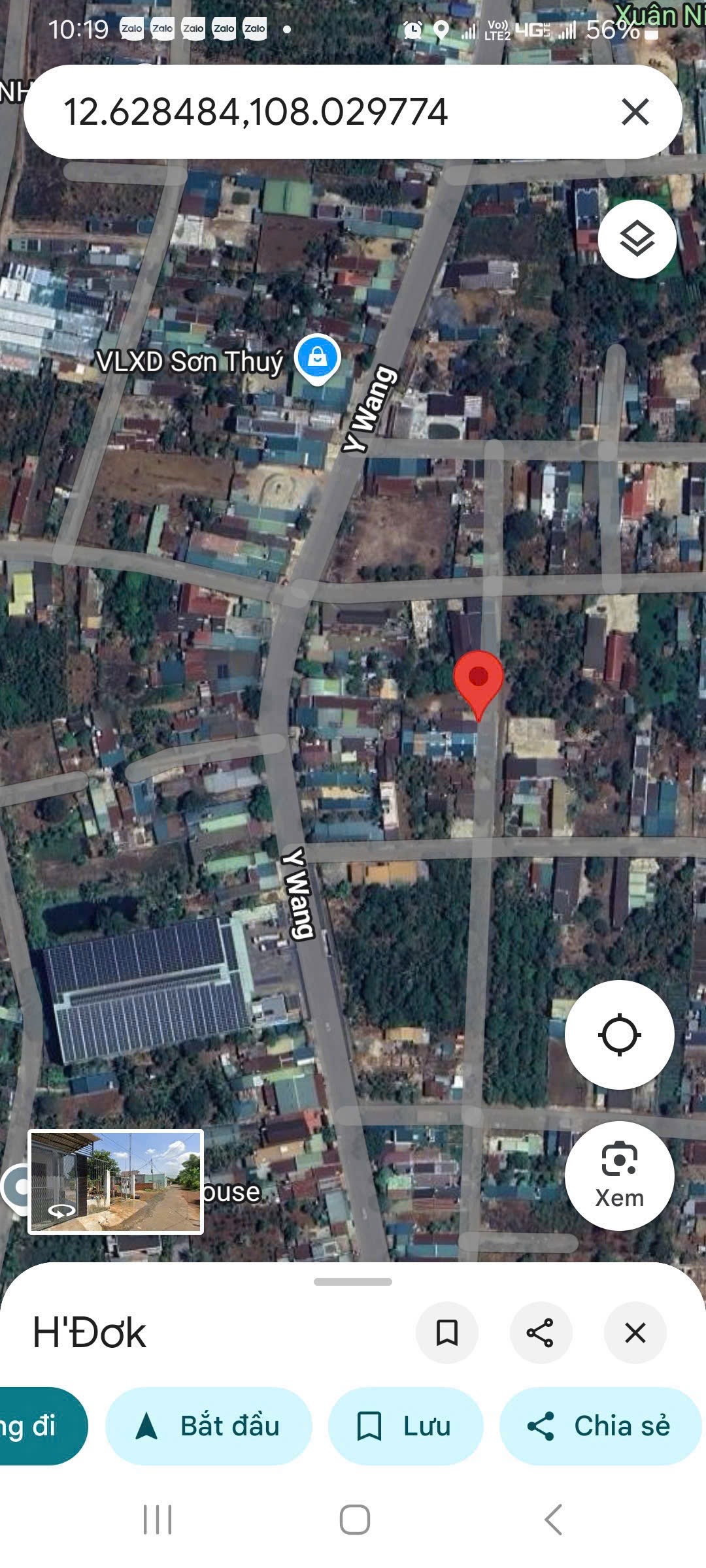Go back using the system back button
The image size is (706, 1568).
(553, 1519)
